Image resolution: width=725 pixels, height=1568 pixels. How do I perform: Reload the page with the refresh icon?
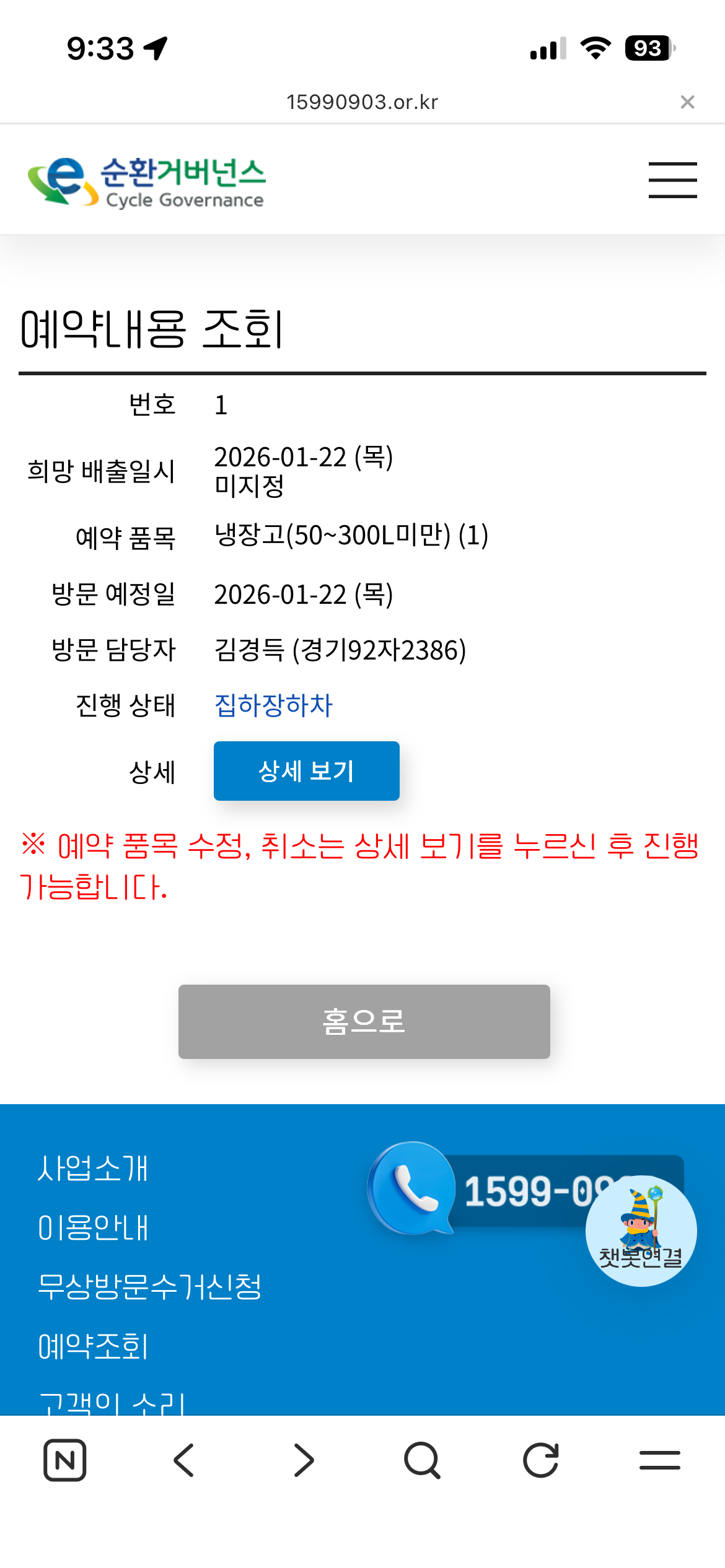(541, 1460)
